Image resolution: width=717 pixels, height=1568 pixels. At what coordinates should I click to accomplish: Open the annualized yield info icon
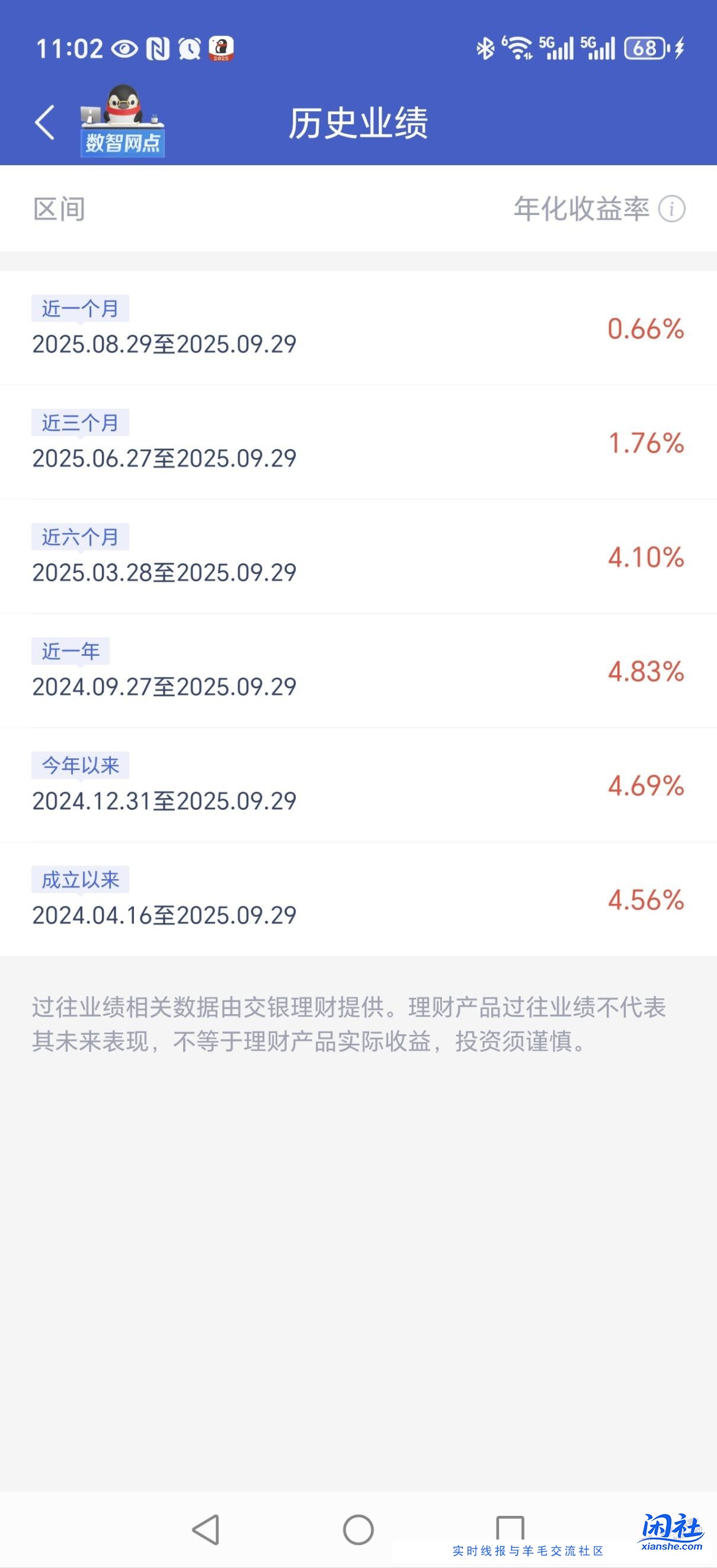(x=672, y=210)
